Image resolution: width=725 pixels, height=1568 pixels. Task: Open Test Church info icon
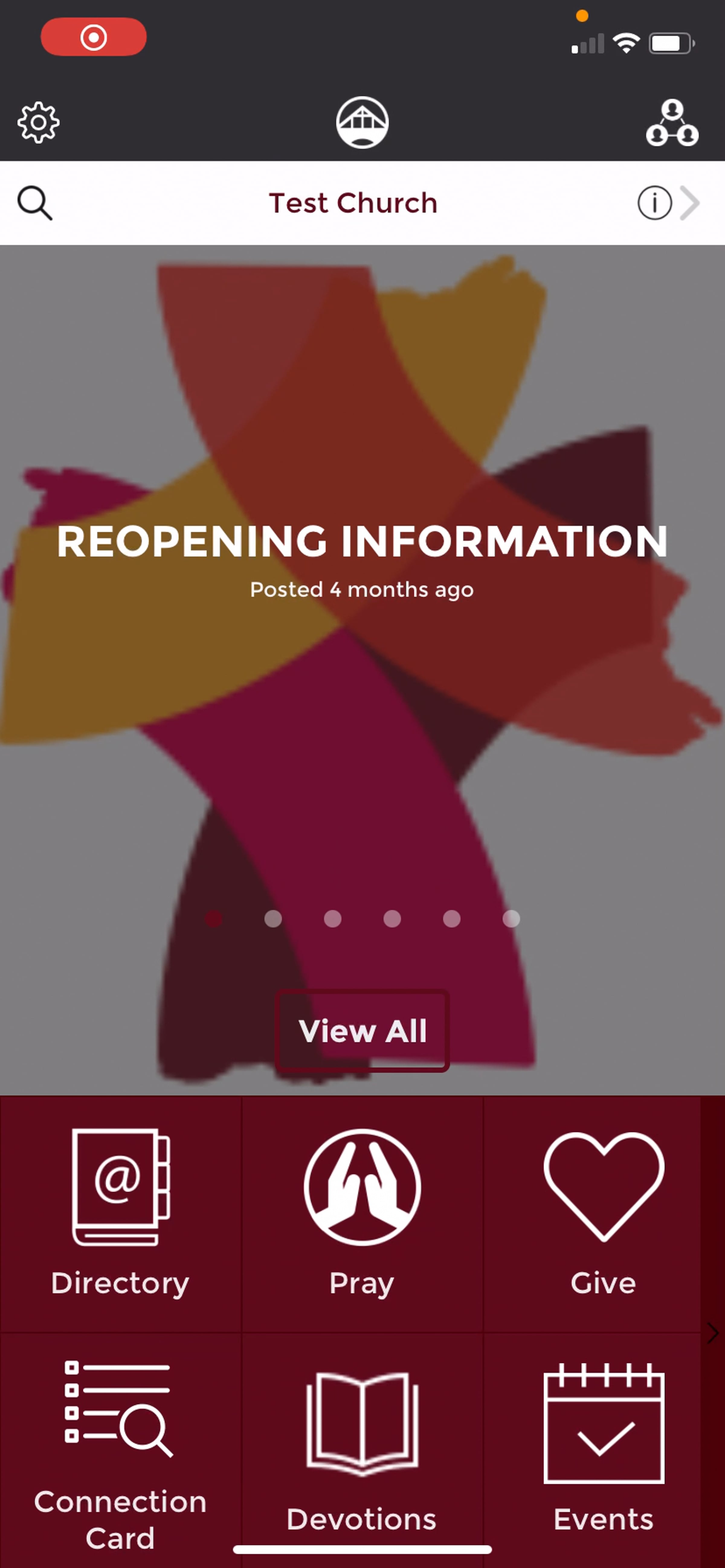pyautogui.click(x=654, y=203)
